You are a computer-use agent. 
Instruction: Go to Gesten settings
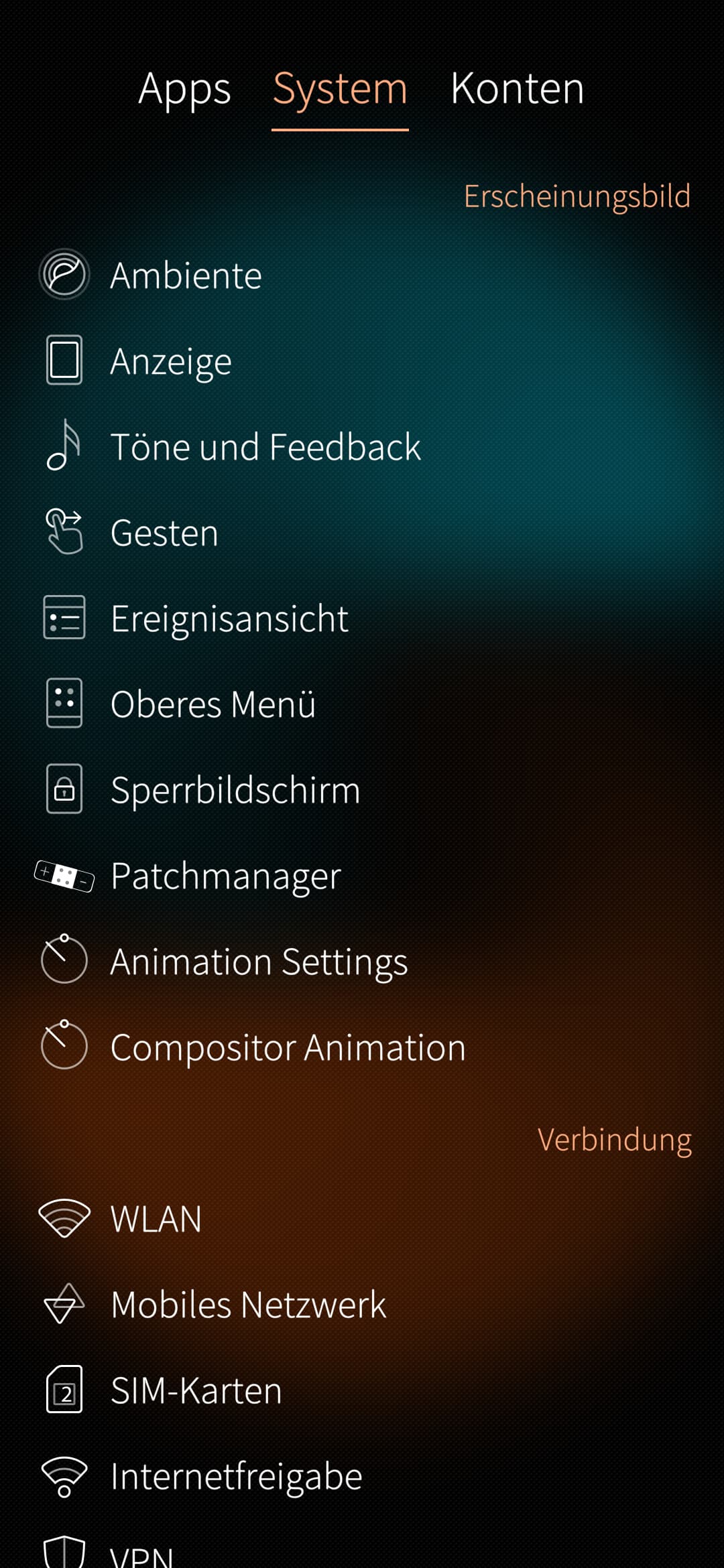click(x=164, y=533)
